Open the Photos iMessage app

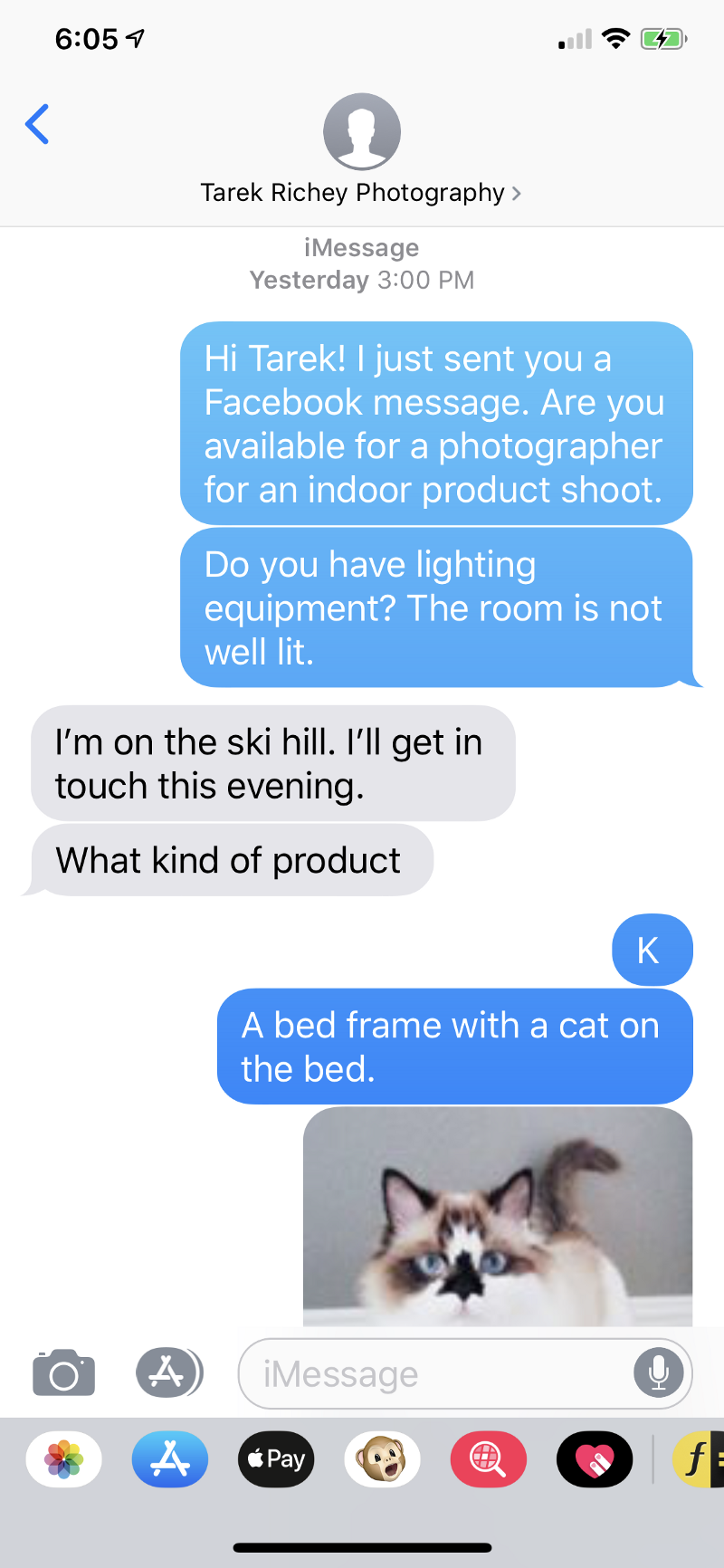coord(64,1459)
